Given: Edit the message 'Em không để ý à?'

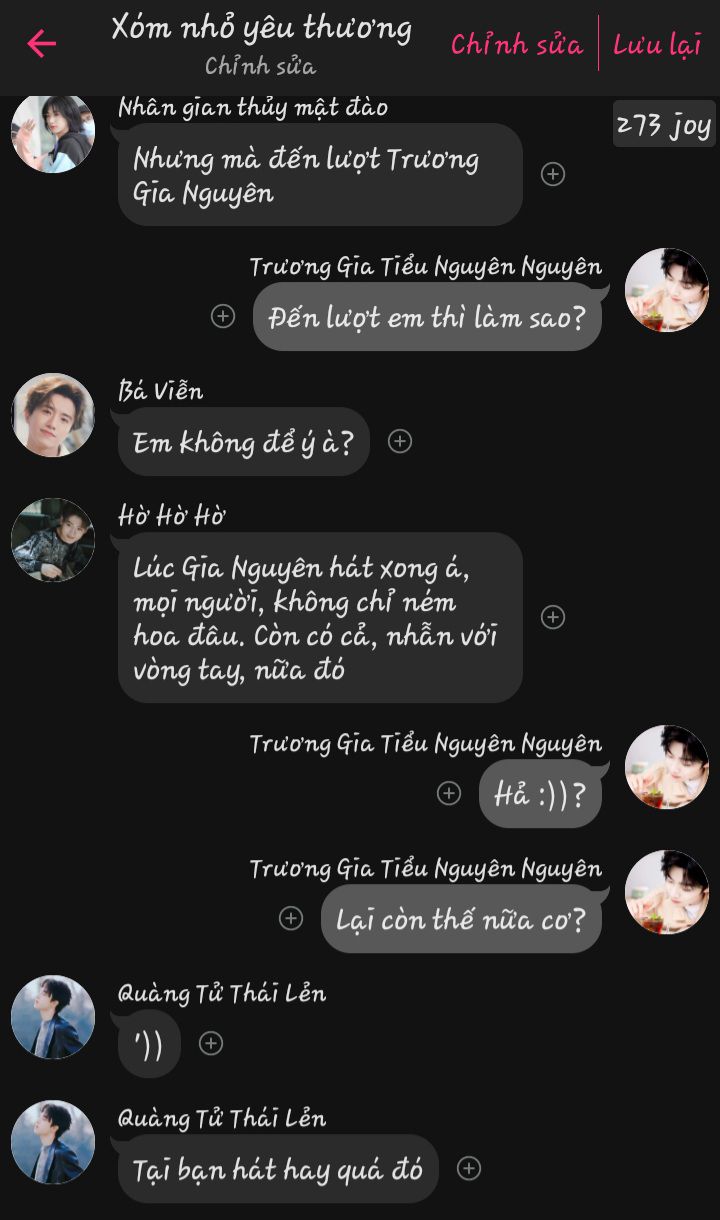Looking at the screenshot, I should point(244,441).
